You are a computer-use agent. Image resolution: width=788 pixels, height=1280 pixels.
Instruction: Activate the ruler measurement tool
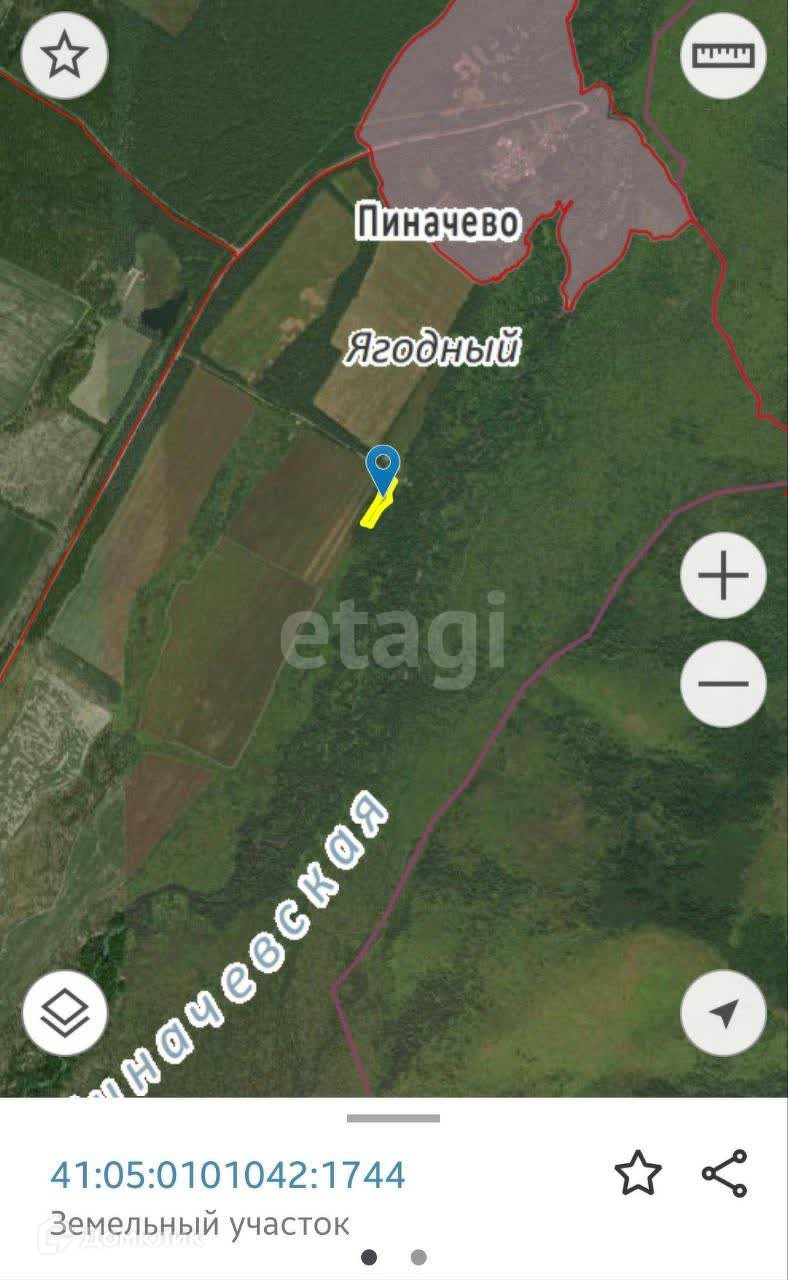pos(723,56)
